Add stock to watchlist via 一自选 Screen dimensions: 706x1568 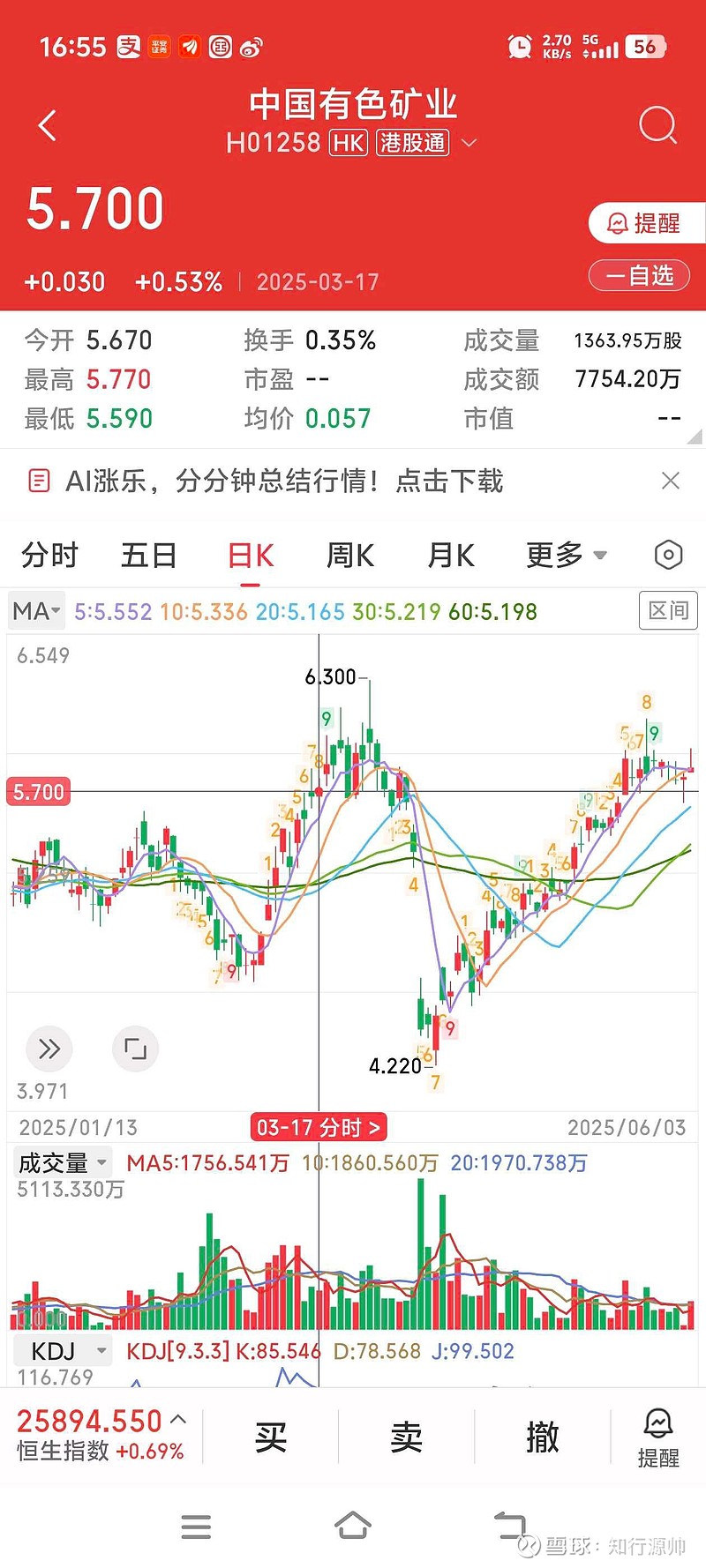pyautogui.click(x=639, y=275)
